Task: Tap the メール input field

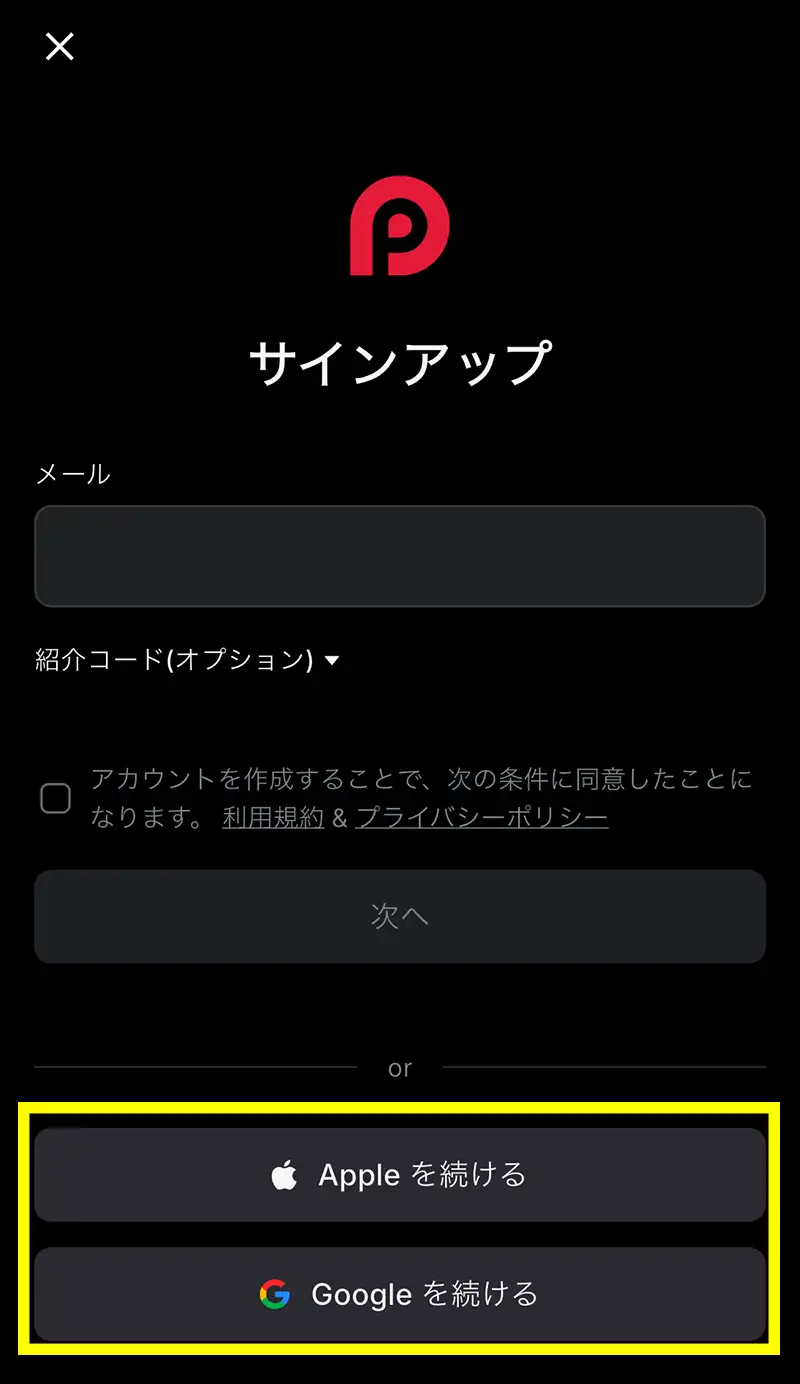Action: click(x=400, y=556)
